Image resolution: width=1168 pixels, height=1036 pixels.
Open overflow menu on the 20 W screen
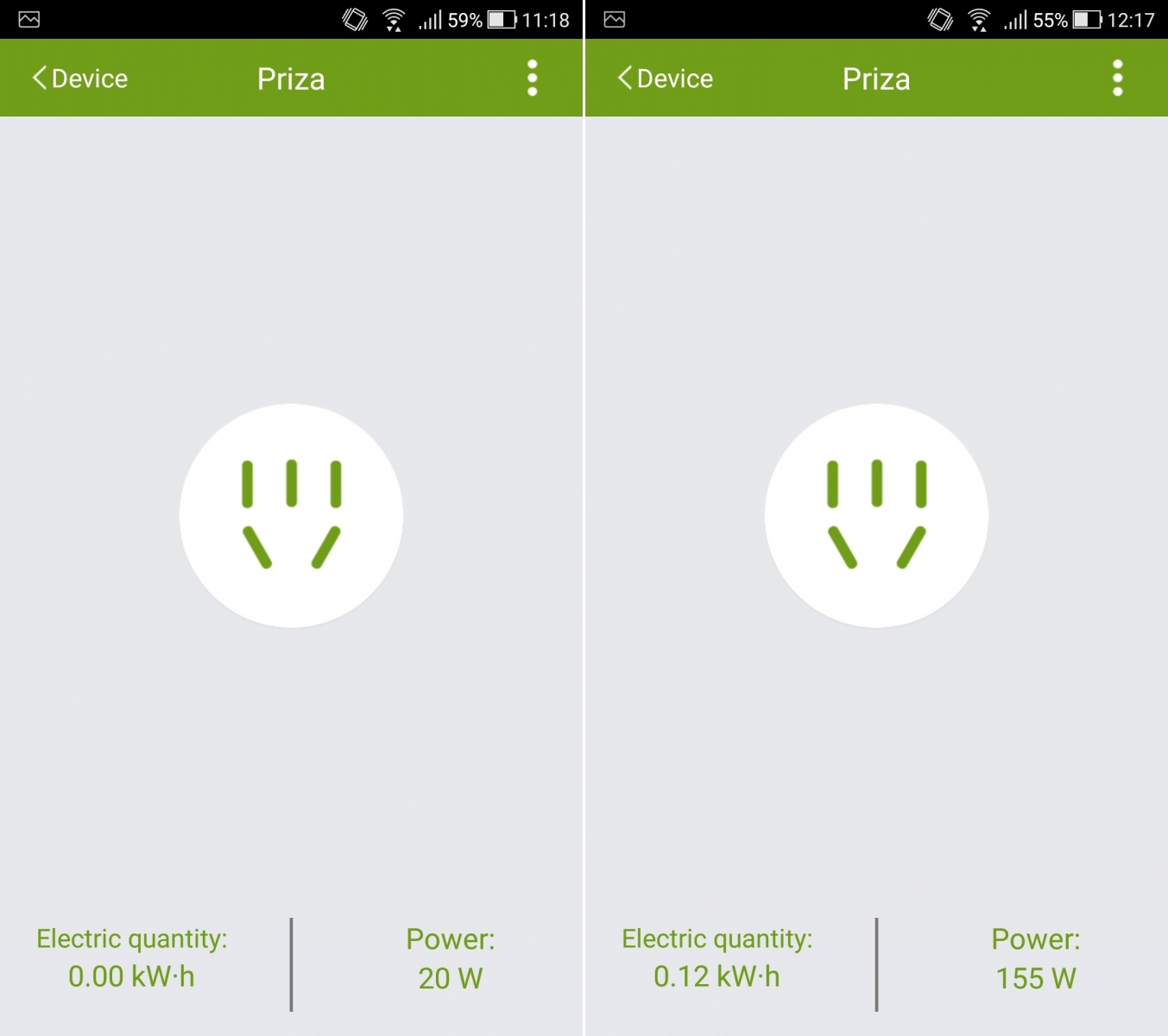(x=532, y=79)
